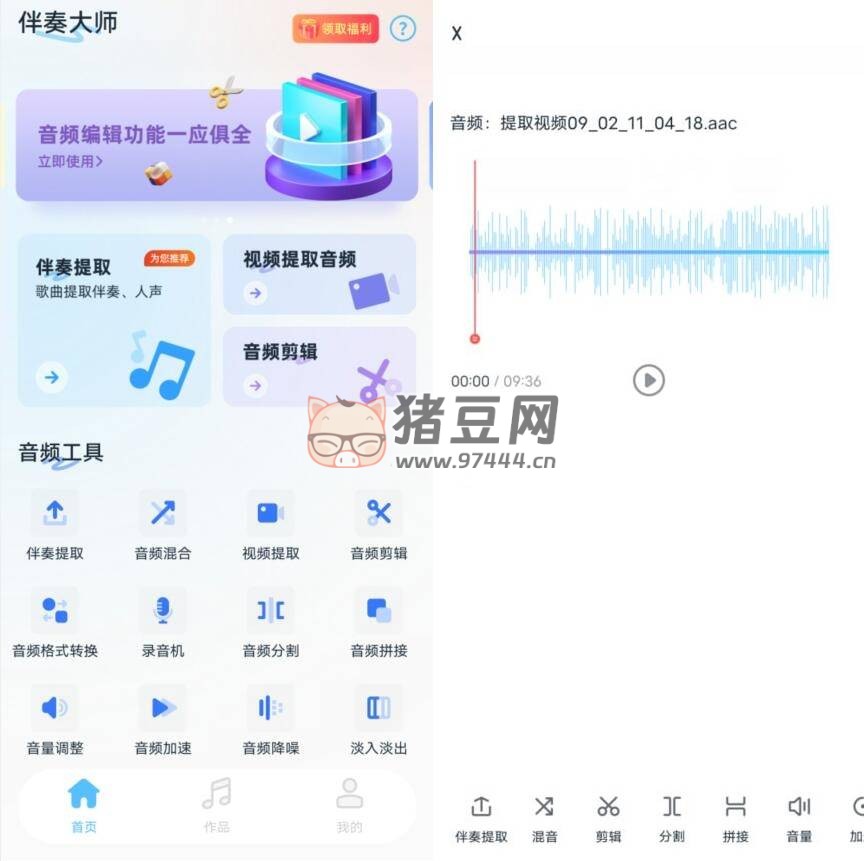Open the 音量调整 tool
868x861 pixels.
54,719
